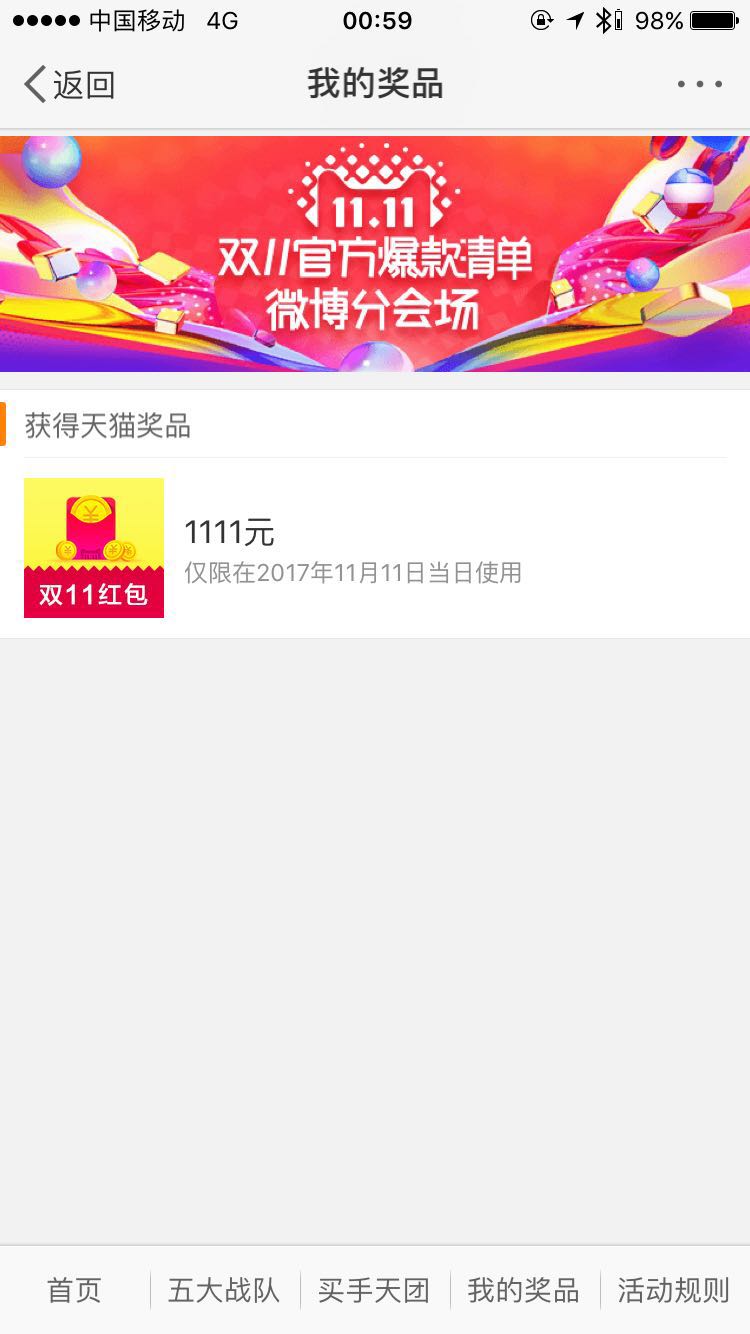Switch to the 五大战队 tab
Screen dimensions: 750x1334
click(225, 1290)
